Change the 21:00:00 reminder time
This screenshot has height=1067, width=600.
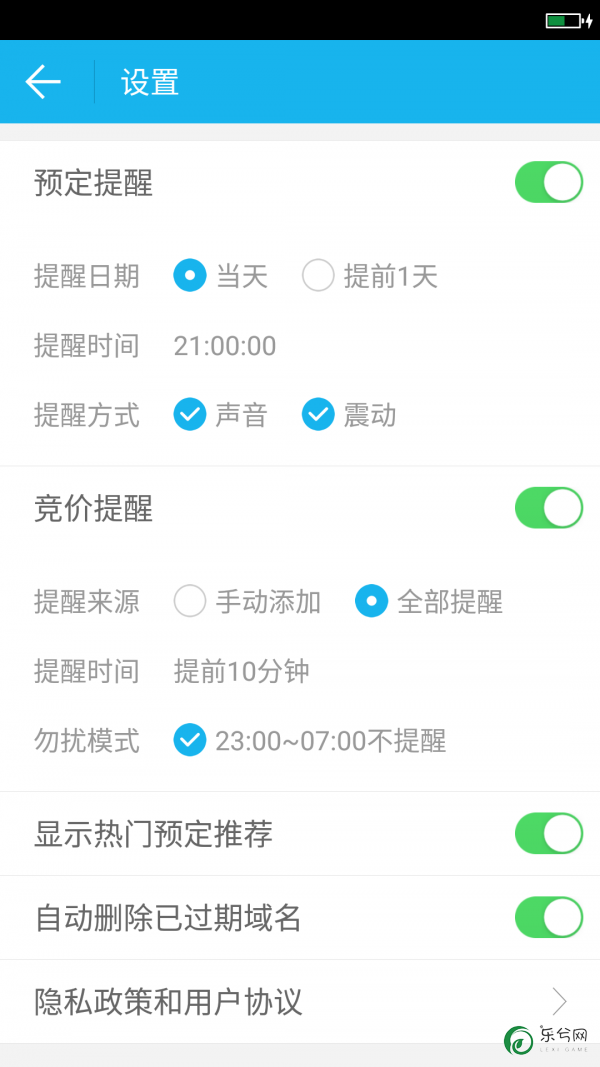(x=224, y=346)
